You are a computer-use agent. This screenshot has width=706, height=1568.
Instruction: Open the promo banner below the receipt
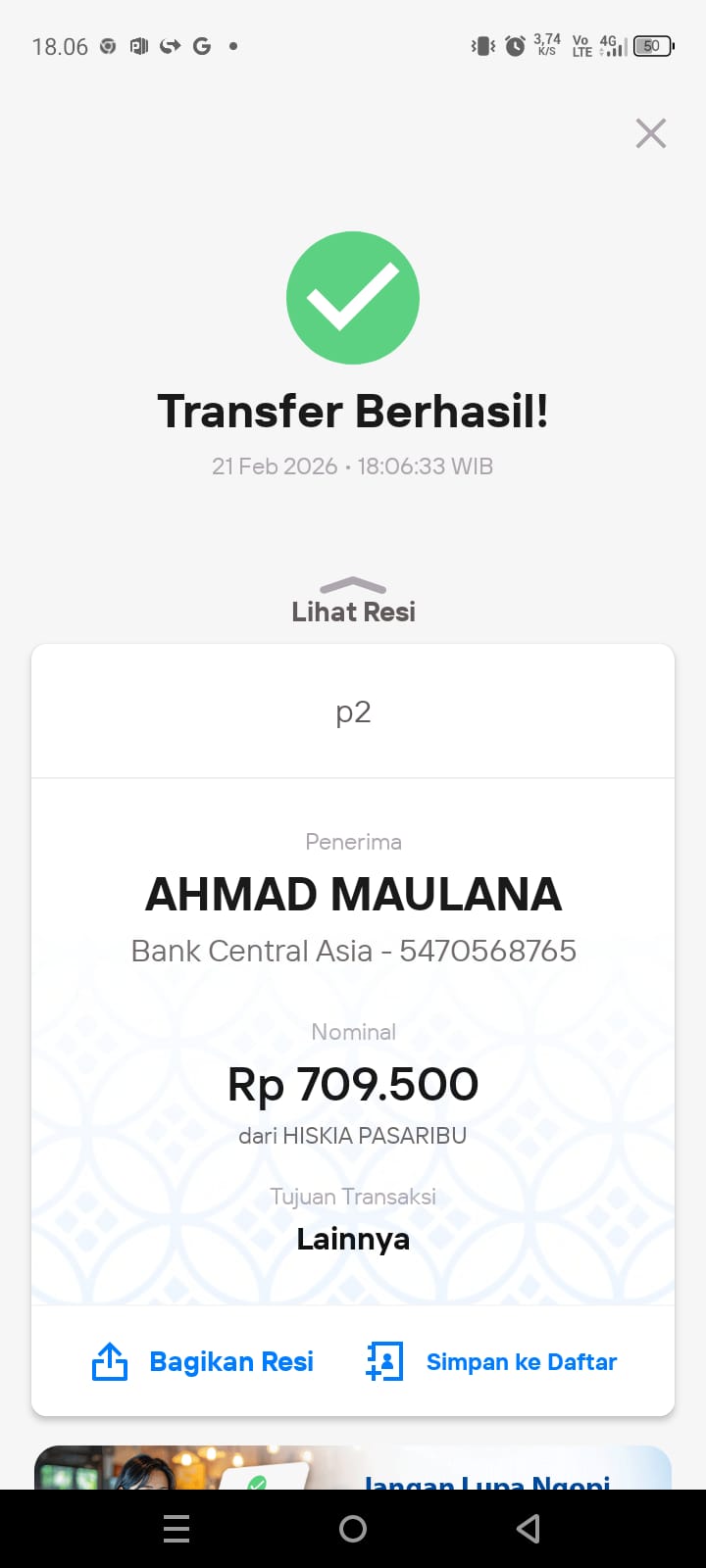coord(353,1468)
